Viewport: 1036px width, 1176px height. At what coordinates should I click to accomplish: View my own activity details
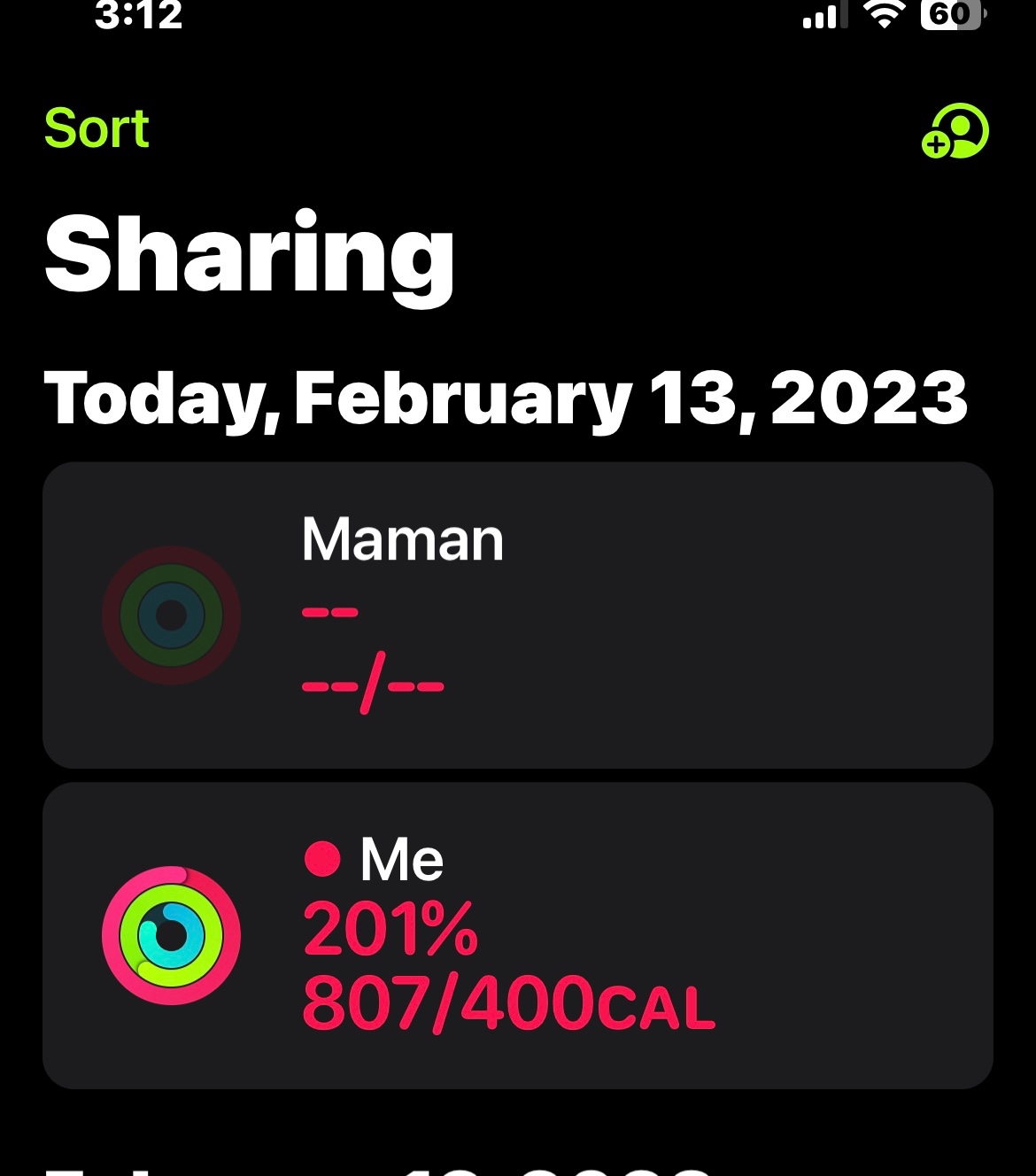coord(517,935)
